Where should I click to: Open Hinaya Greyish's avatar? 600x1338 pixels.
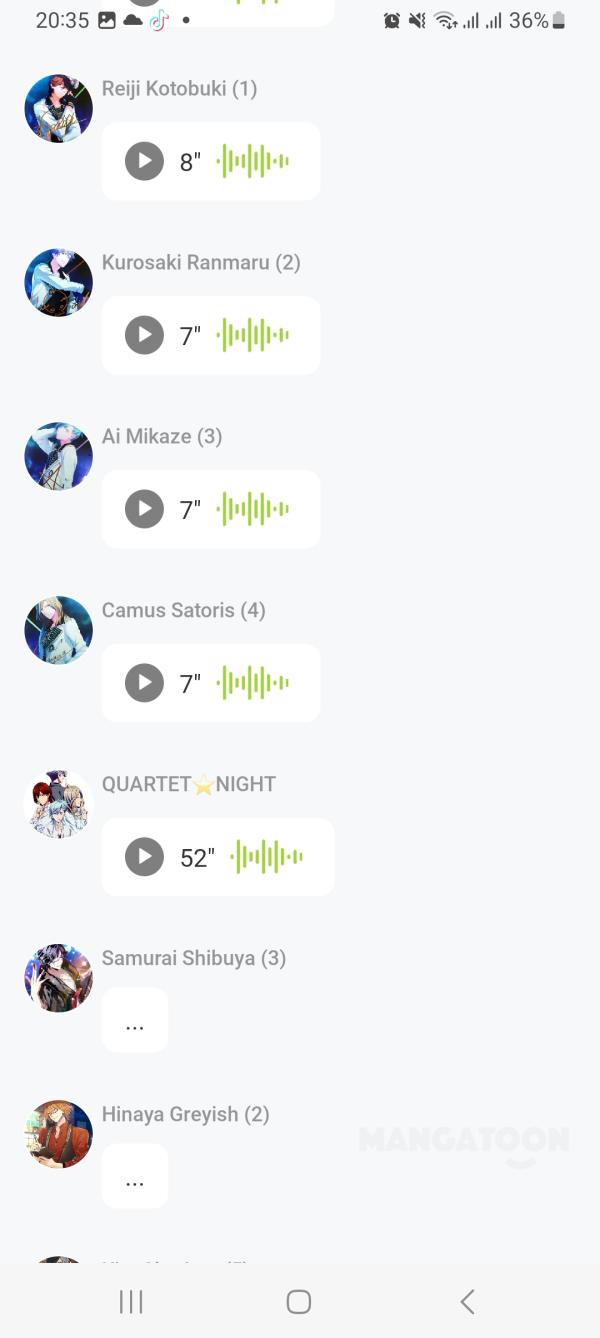[x=58, y=1134]
